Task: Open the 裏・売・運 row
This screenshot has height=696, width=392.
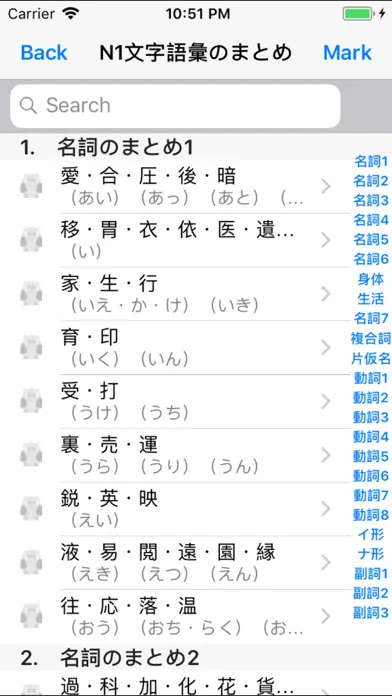Action: (x=175, y=455)
